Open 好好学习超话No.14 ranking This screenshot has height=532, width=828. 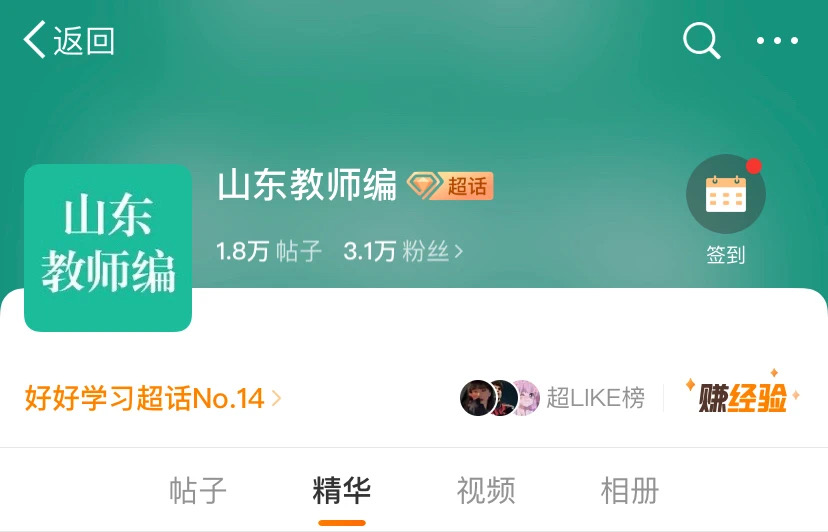[x=153, y=398]
